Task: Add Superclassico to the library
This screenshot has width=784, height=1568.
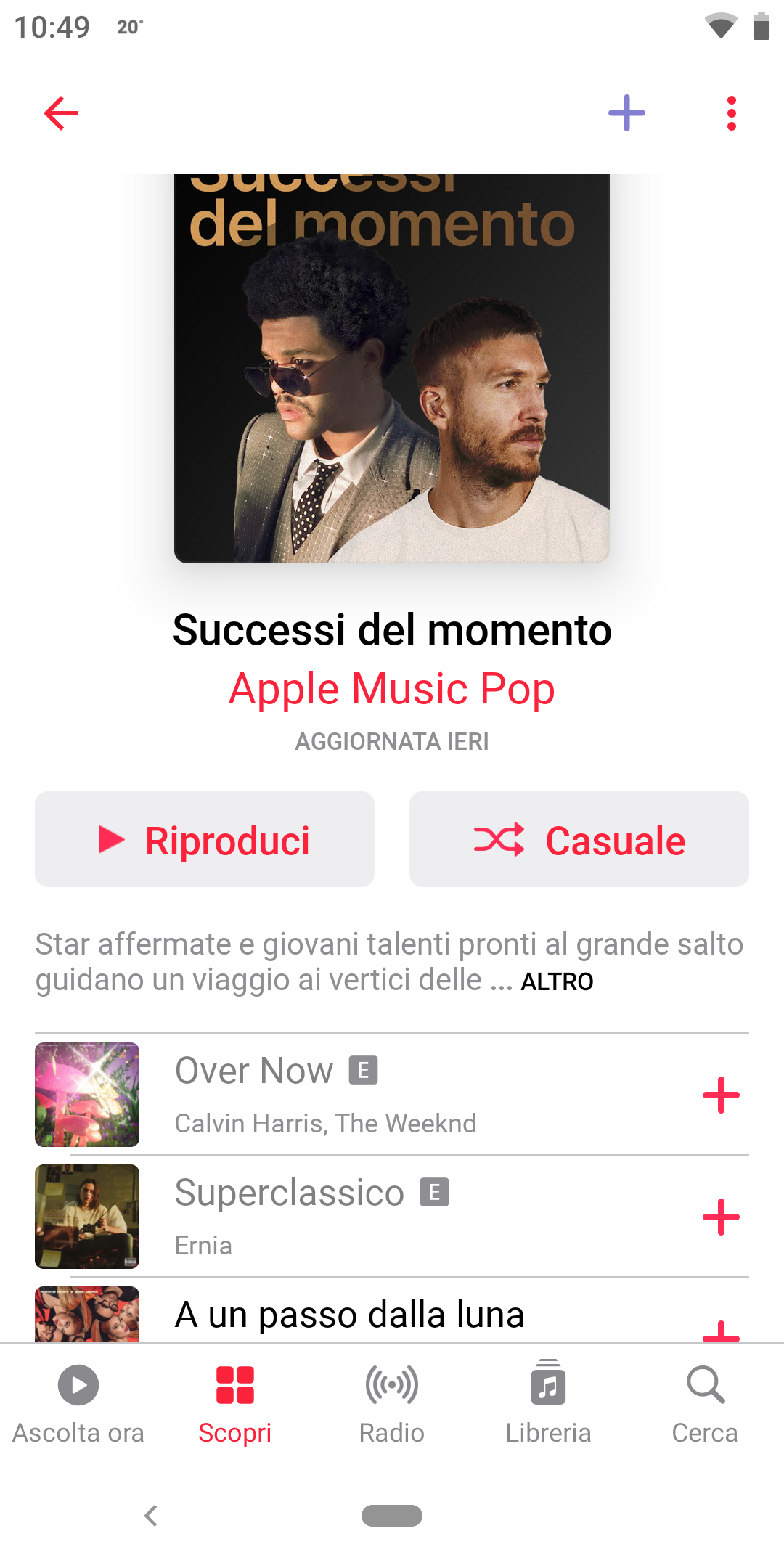Action: pos(721,1217)
